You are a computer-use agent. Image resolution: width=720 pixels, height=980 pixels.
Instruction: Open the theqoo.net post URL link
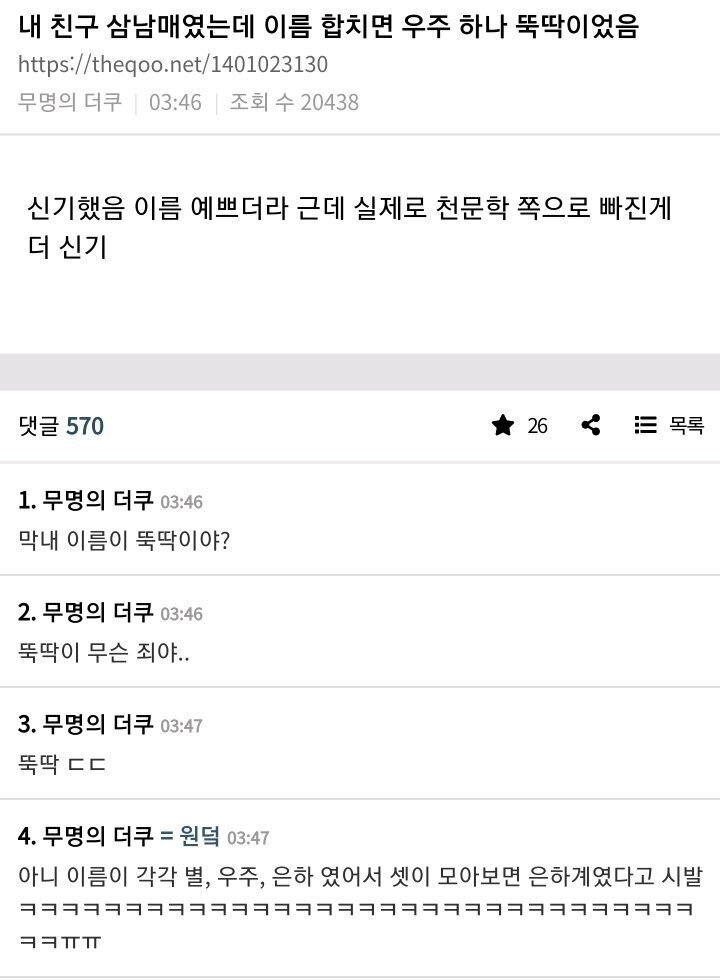[x=173, y=65]
